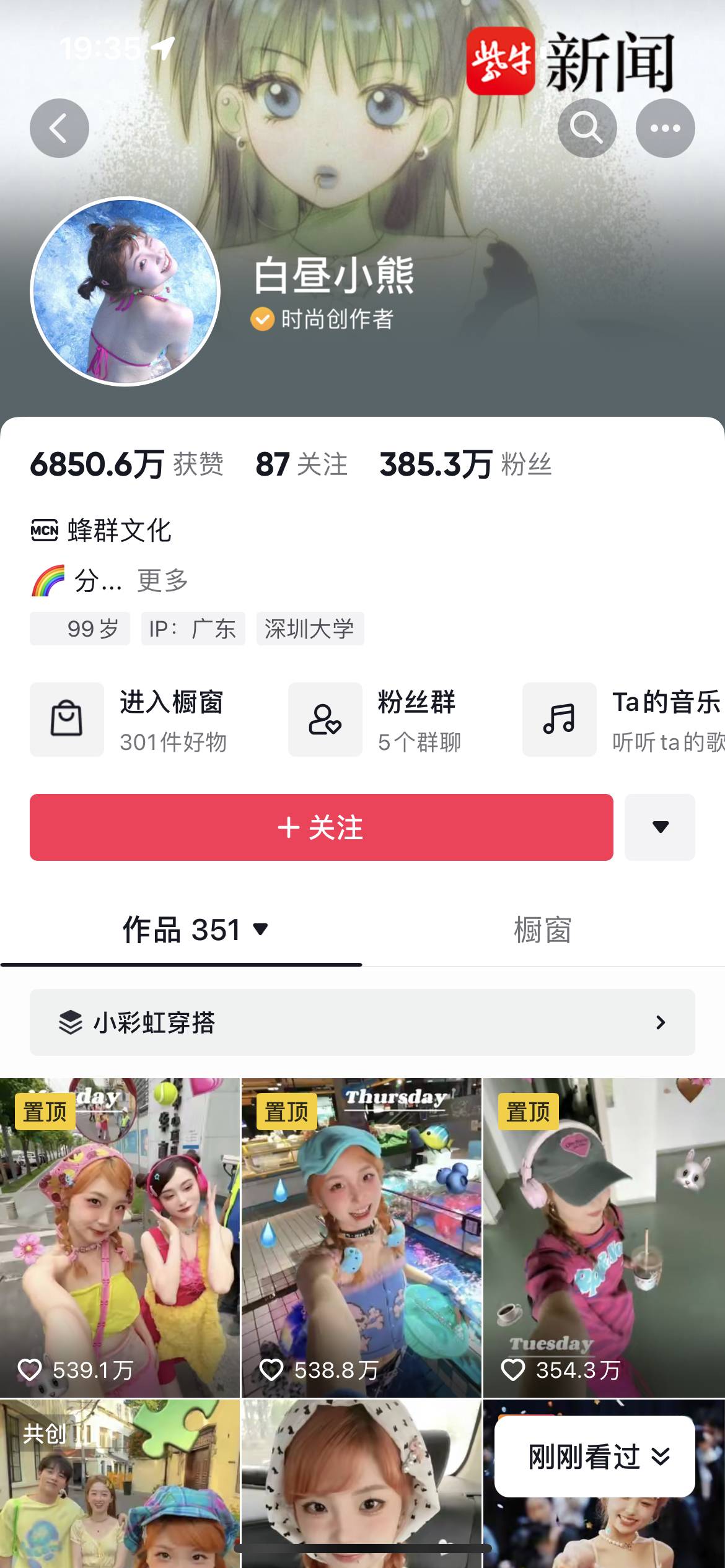The width and height of the screenshot is (725, 1568).
Task: Open the Tuesday video with 354.3万 likes
Action: pos(604,1239)
